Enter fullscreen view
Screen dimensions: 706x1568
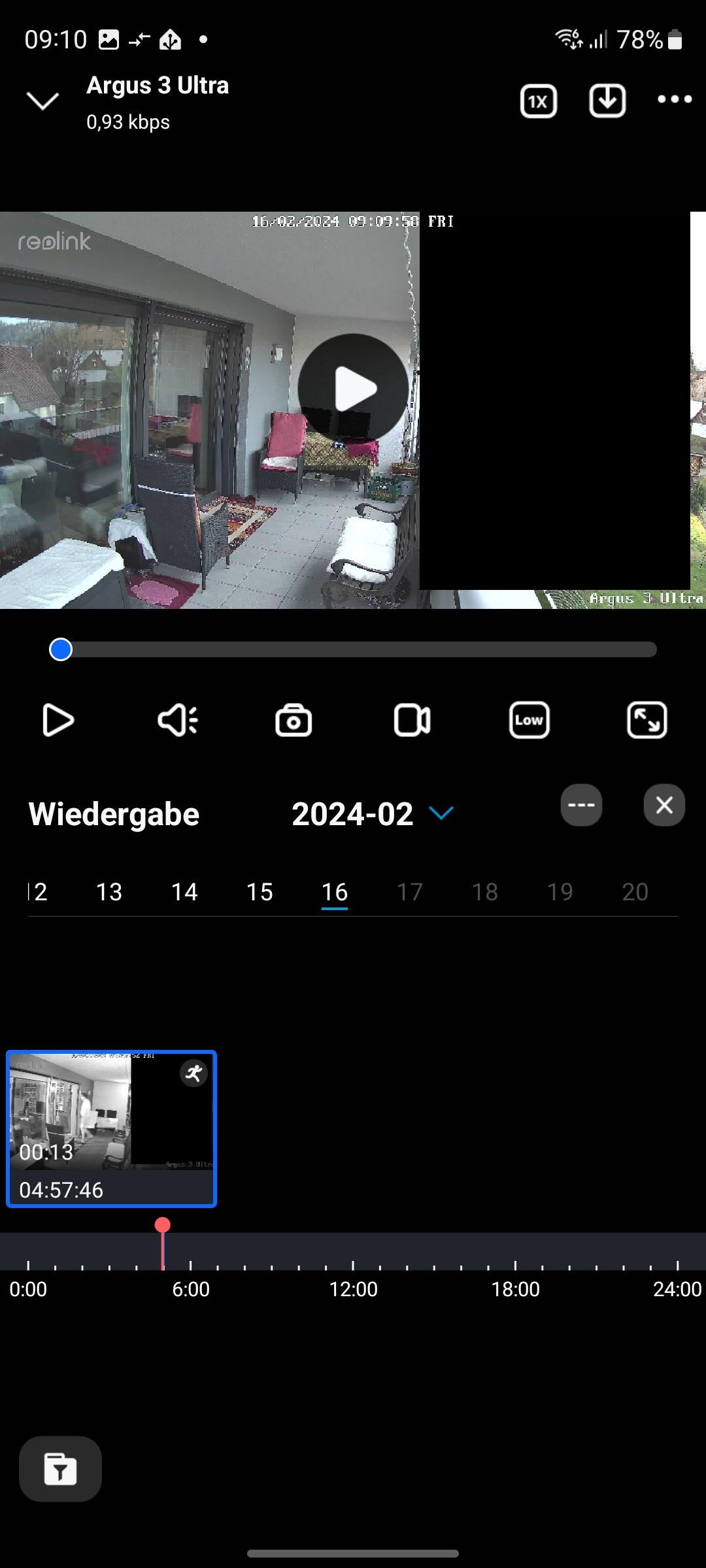(x=647, y=721)
